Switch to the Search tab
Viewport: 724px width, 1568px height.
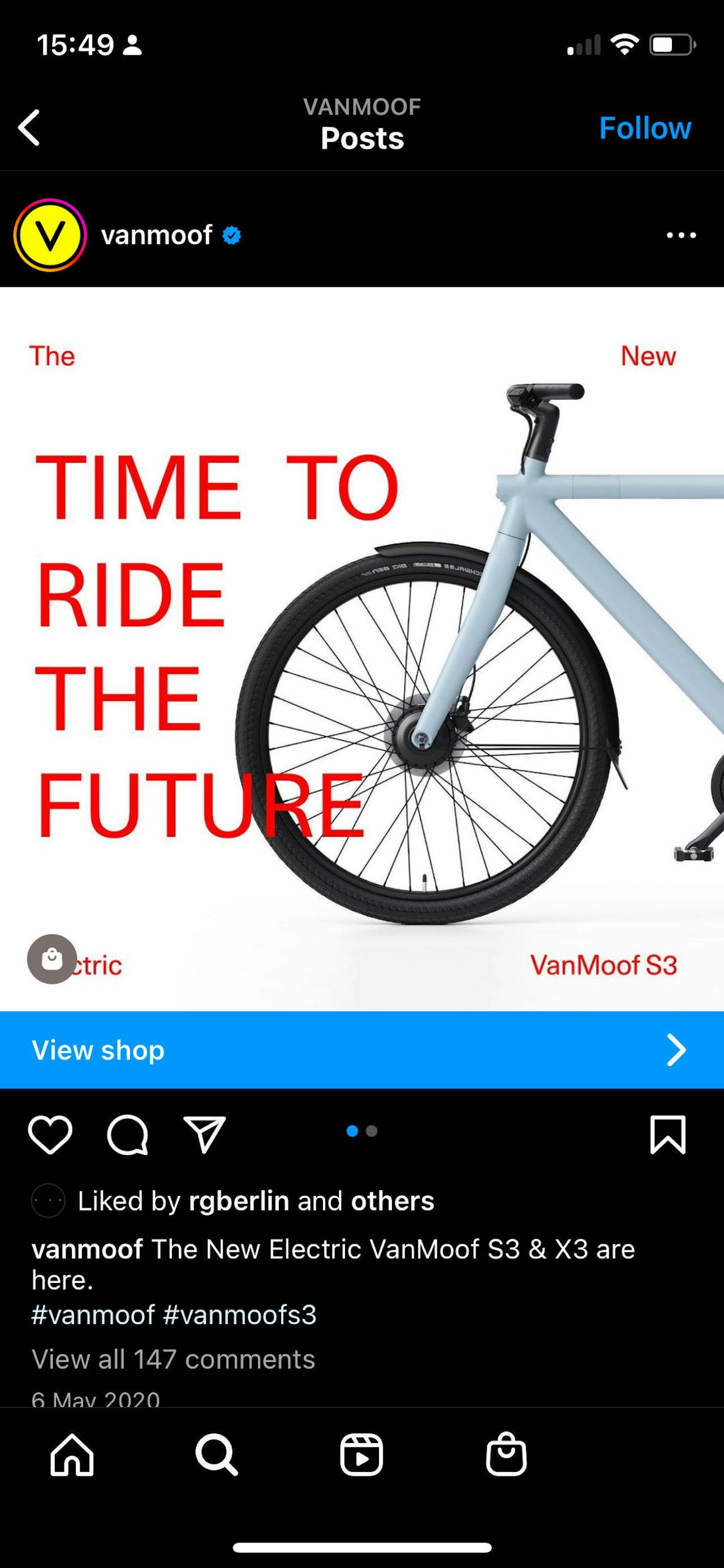point(217,1455)
